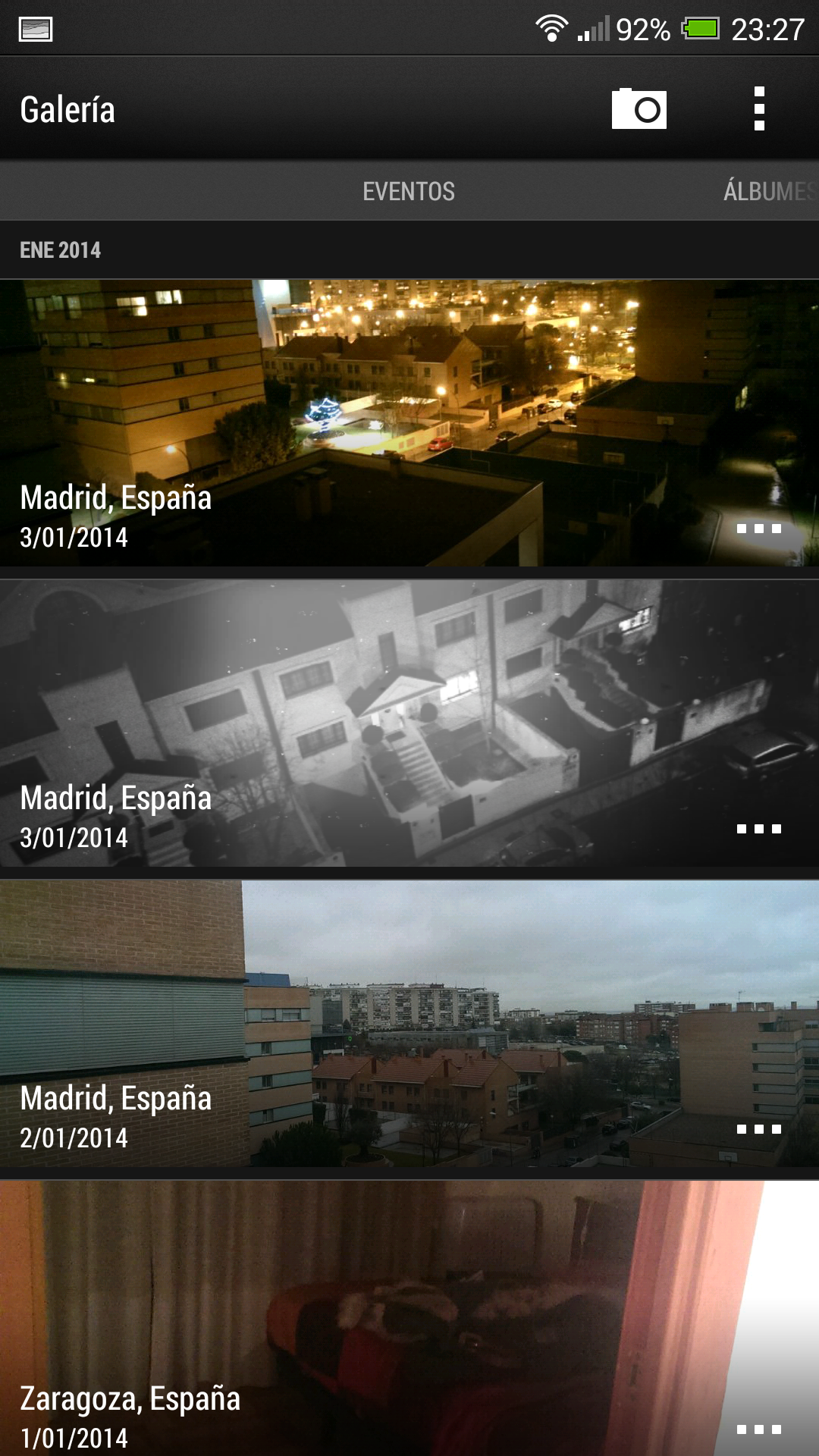Show more options for the Madrid 2/01/2014 event

coord(759,1129)
